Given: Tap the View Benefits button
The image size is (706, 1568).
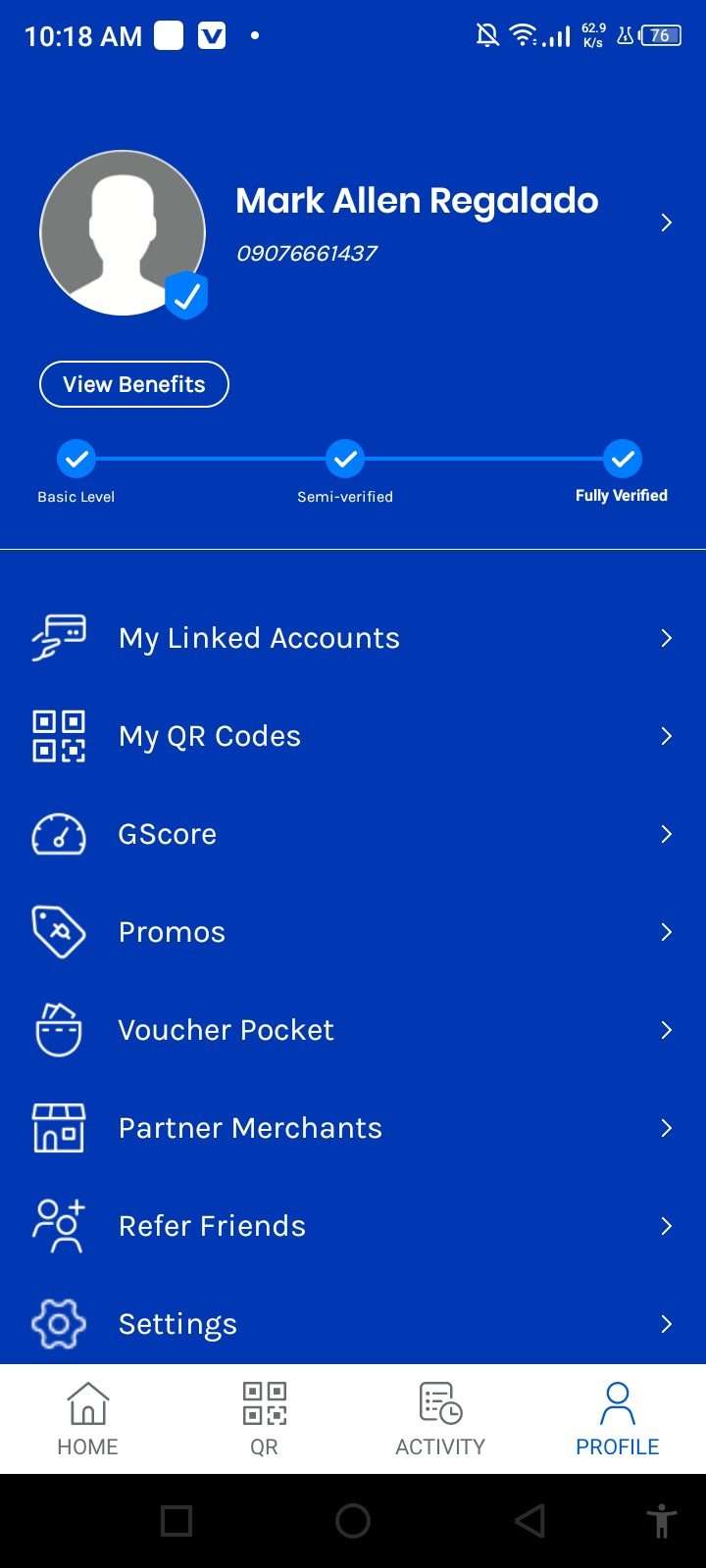Looking at the screenshot, I should (134, 384).
